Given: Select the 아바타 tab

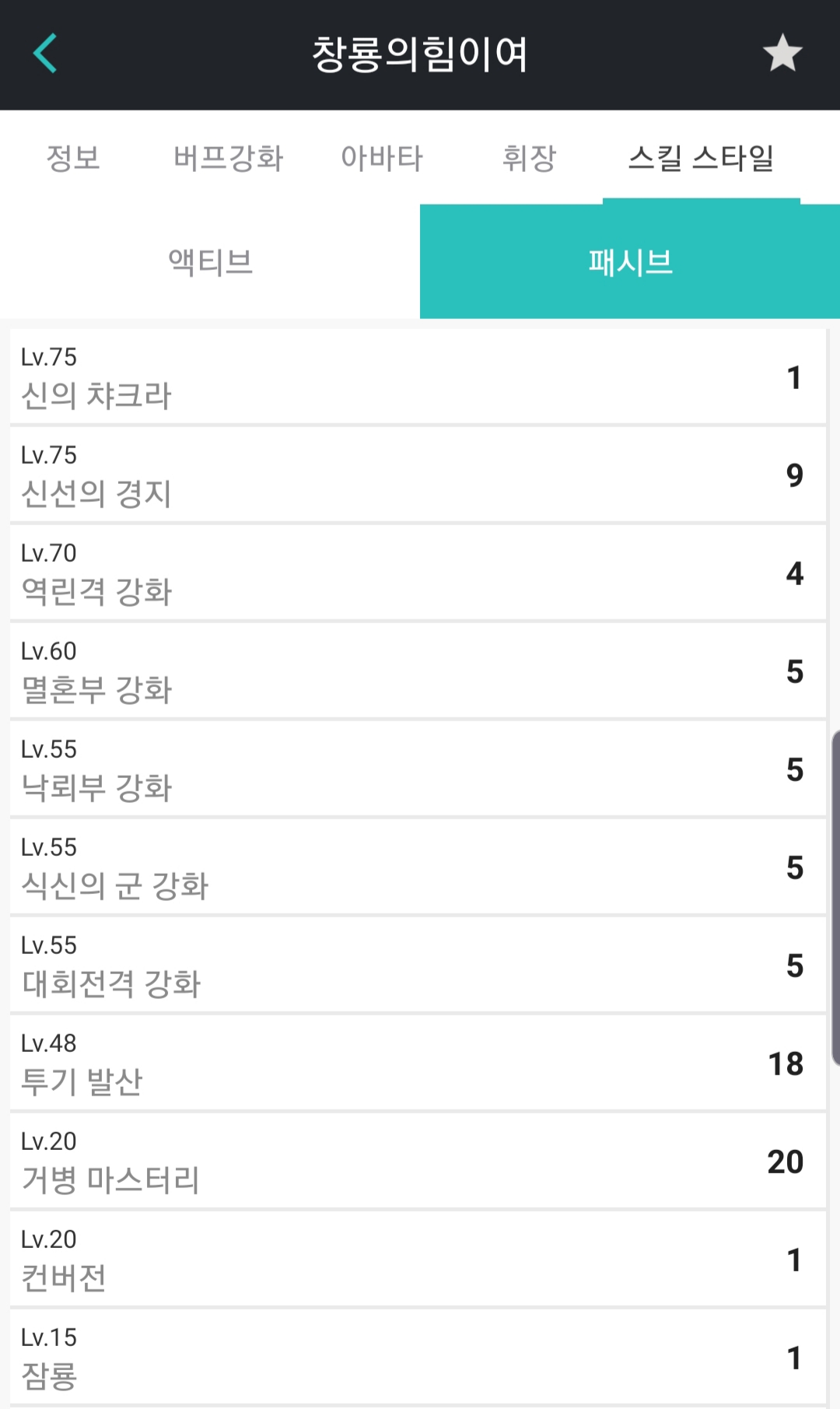Looking at the screenshot, I should point(382,158).
